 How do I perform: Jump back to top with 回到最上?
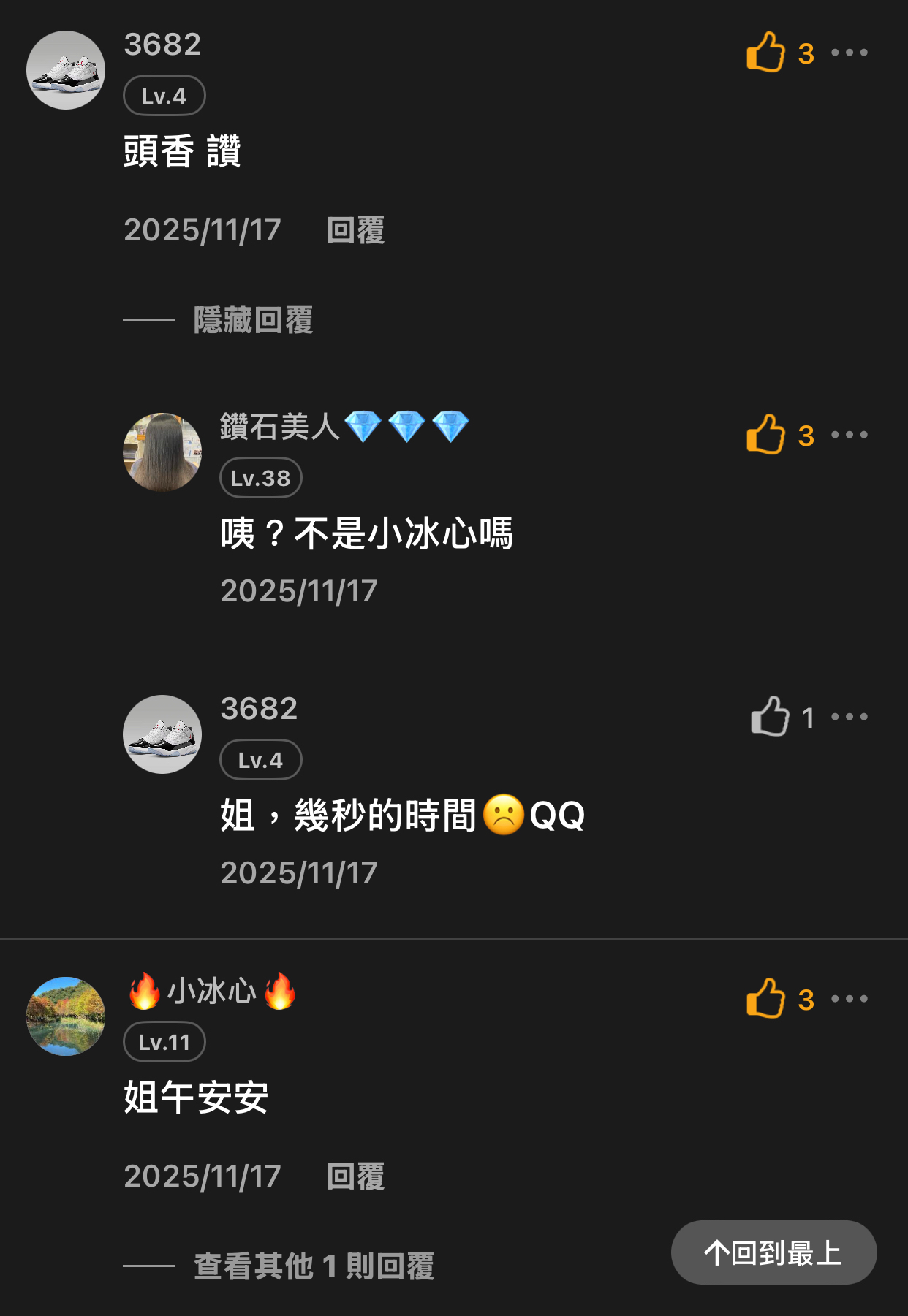point(773,1252)
